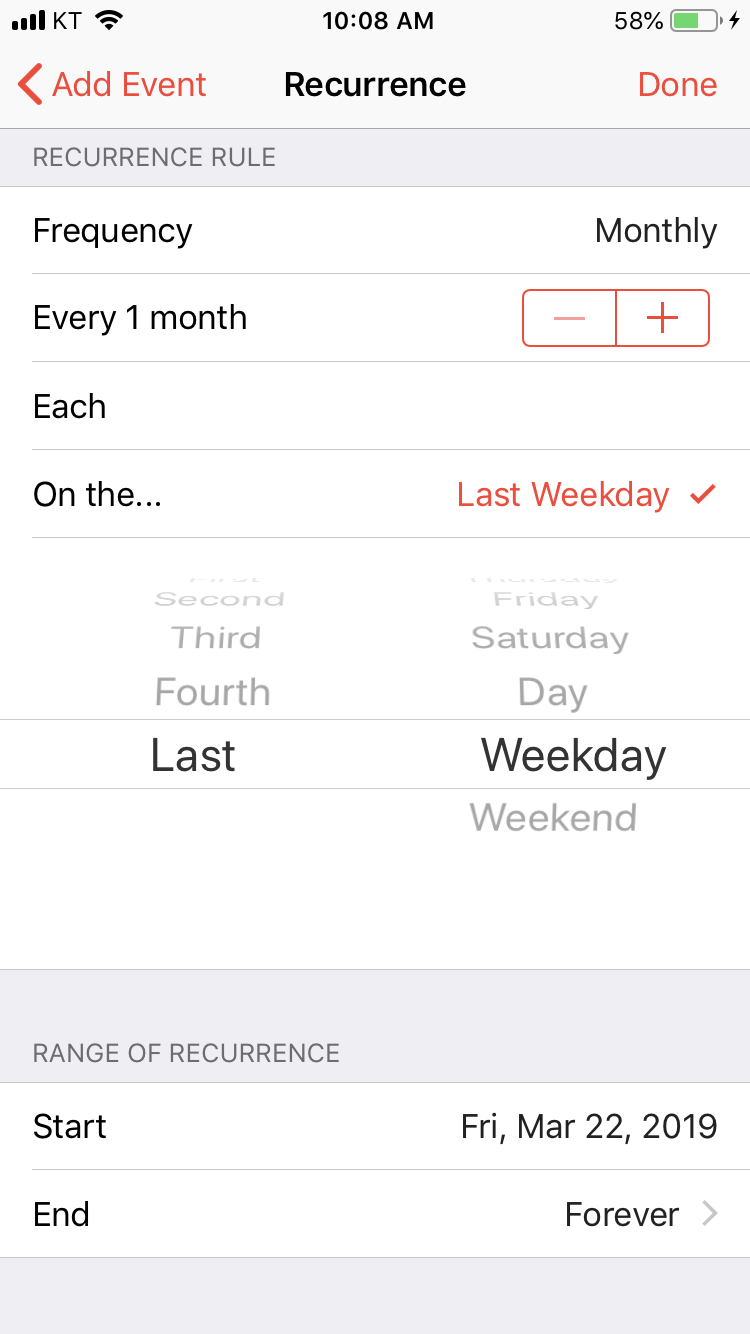Go back to Add Event
The image size is (750, 1334).
(x=112, y=85)
